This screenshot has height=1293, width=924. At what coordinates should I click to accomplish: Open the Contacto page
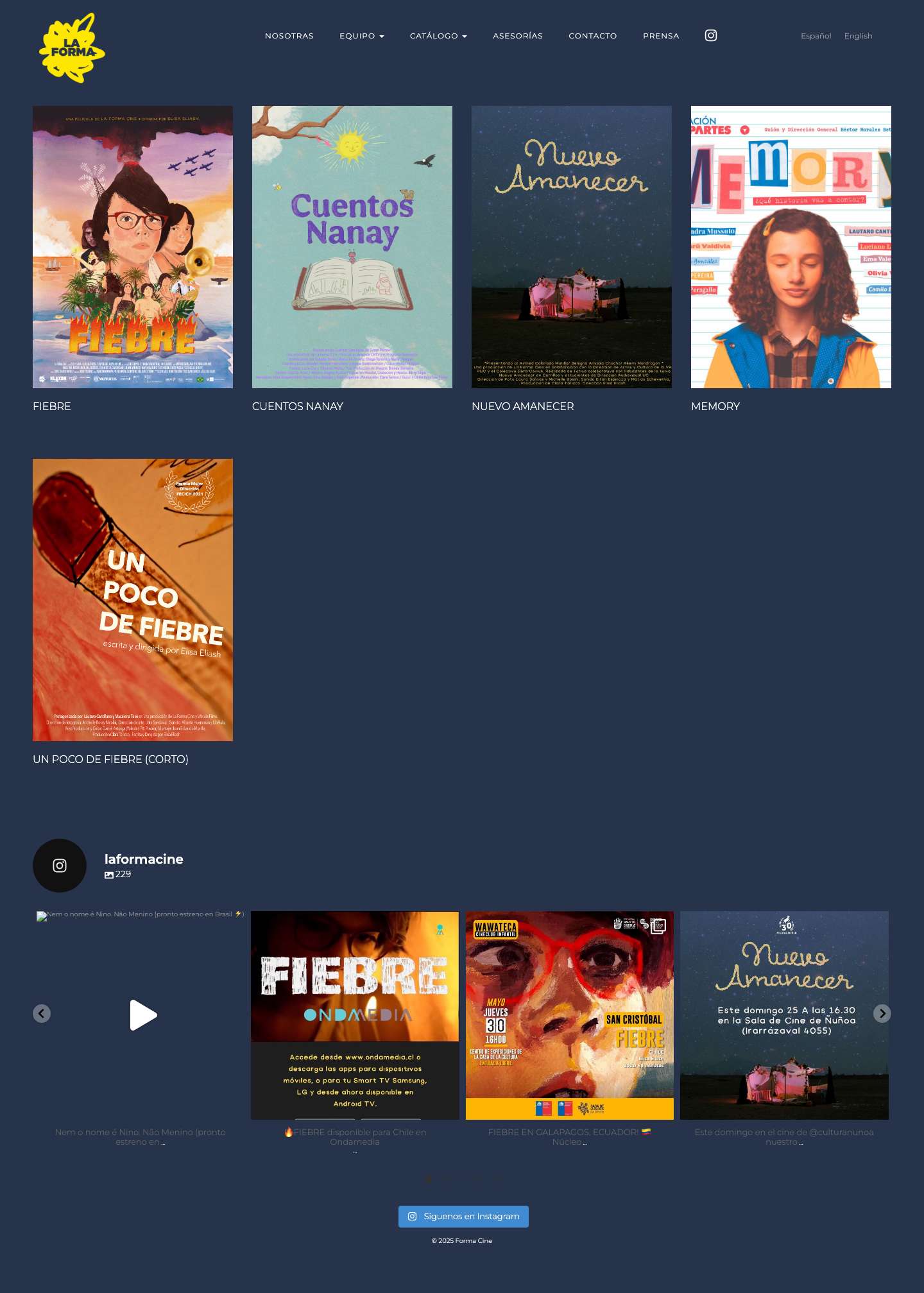click(x=592, y=36)
